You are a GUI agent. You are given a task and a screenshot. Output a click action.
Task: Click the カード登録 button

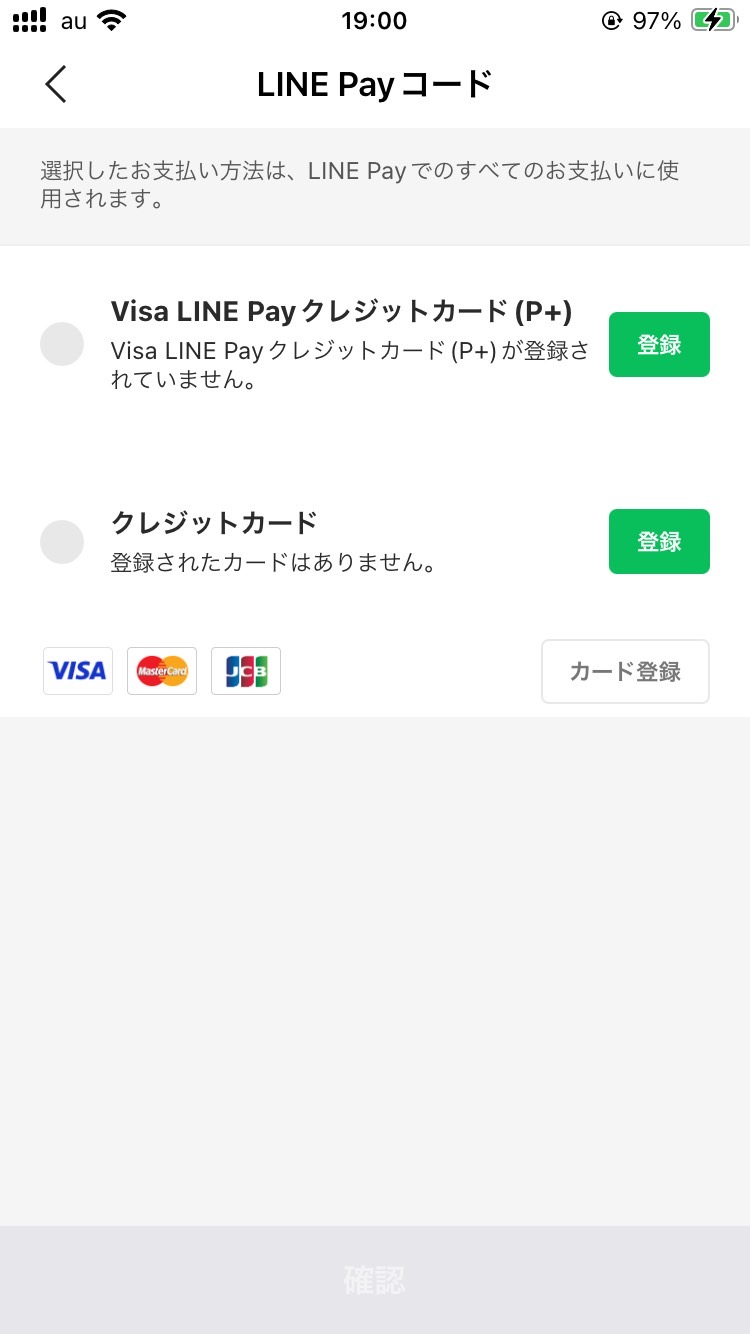point(625,671)
